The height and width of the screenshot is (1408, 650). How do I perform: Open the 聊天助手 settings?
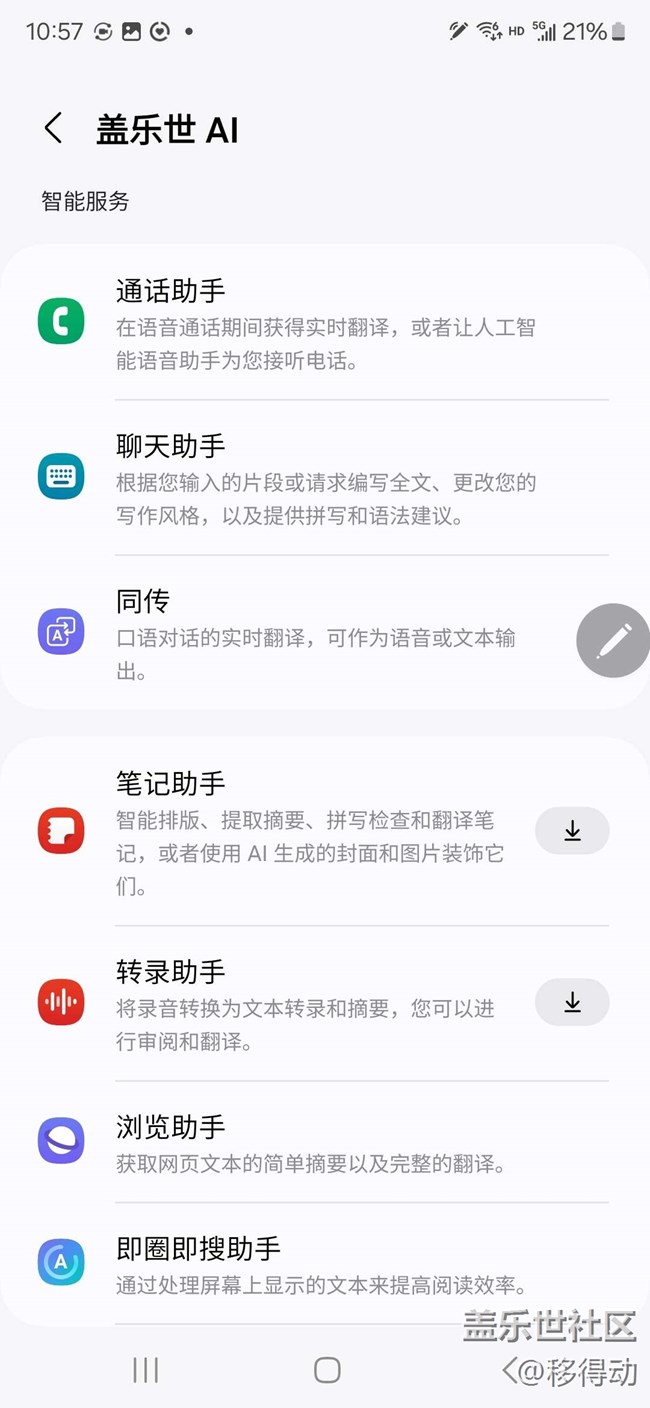pyautogui.click(x=325, y=480)
